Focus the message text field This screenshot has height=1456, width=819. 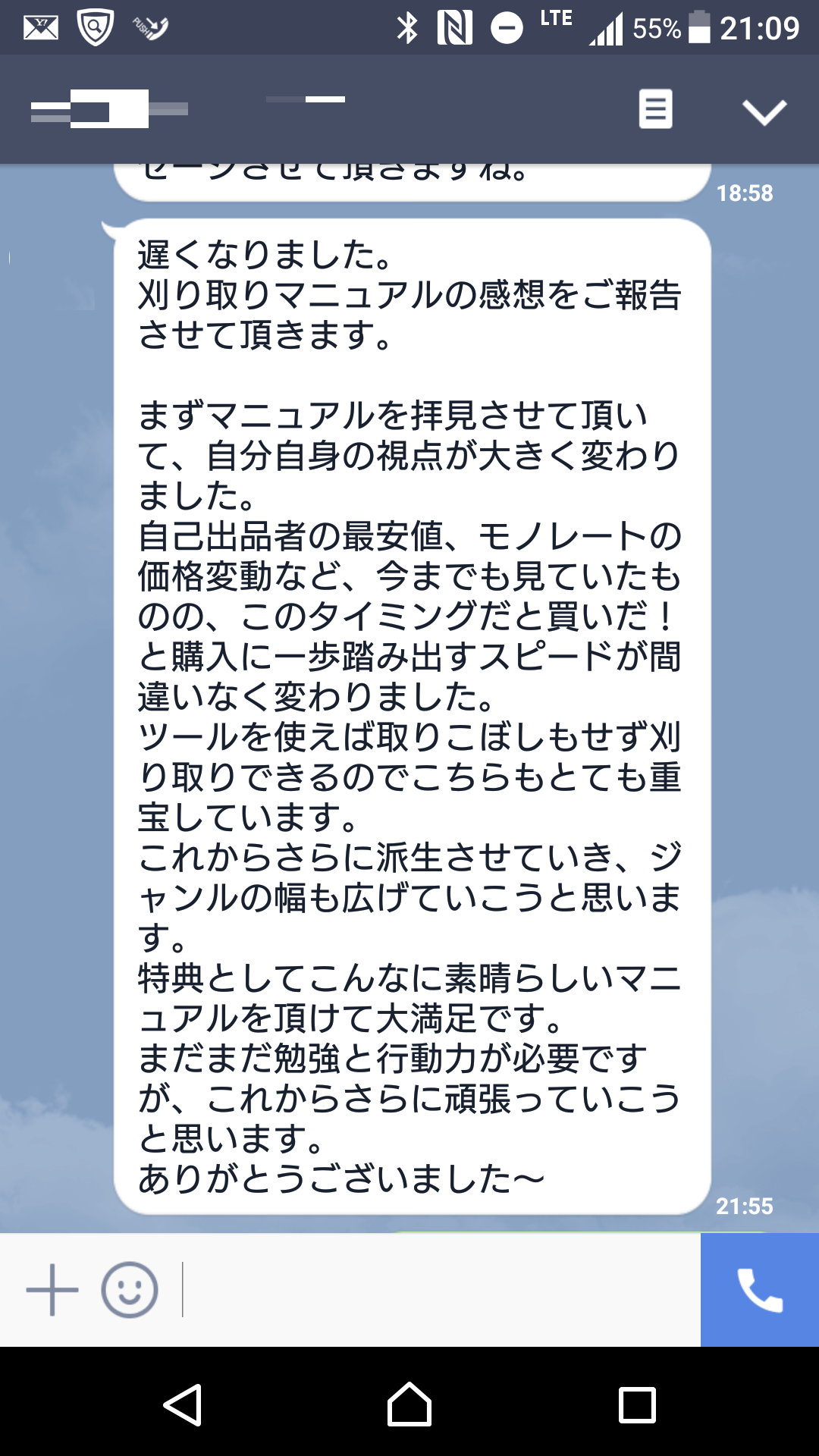click(440, 1290)
